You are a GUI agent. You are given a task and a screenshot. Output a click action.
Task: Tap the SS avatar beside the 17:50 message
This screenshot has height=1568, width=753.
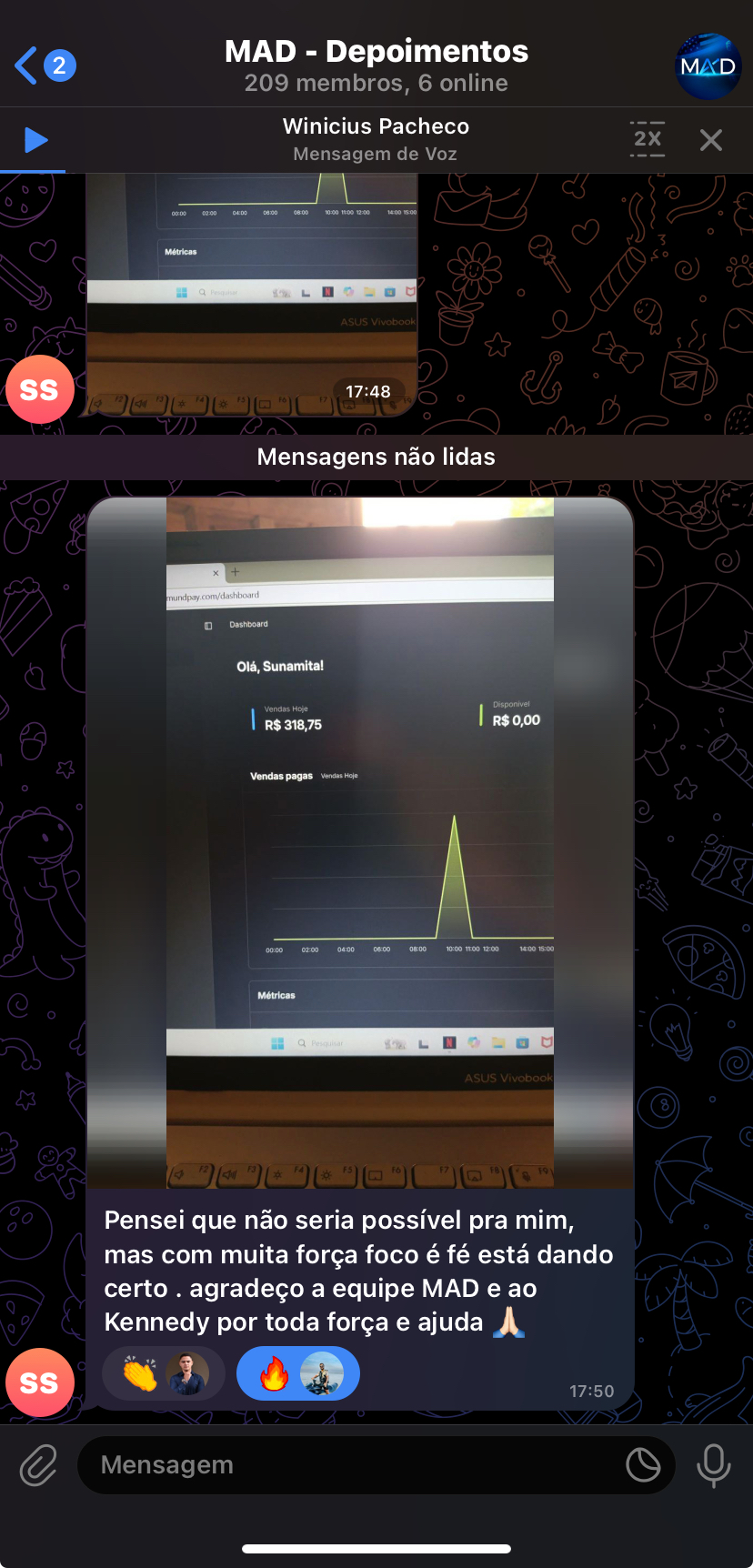tap(39, 1382)
